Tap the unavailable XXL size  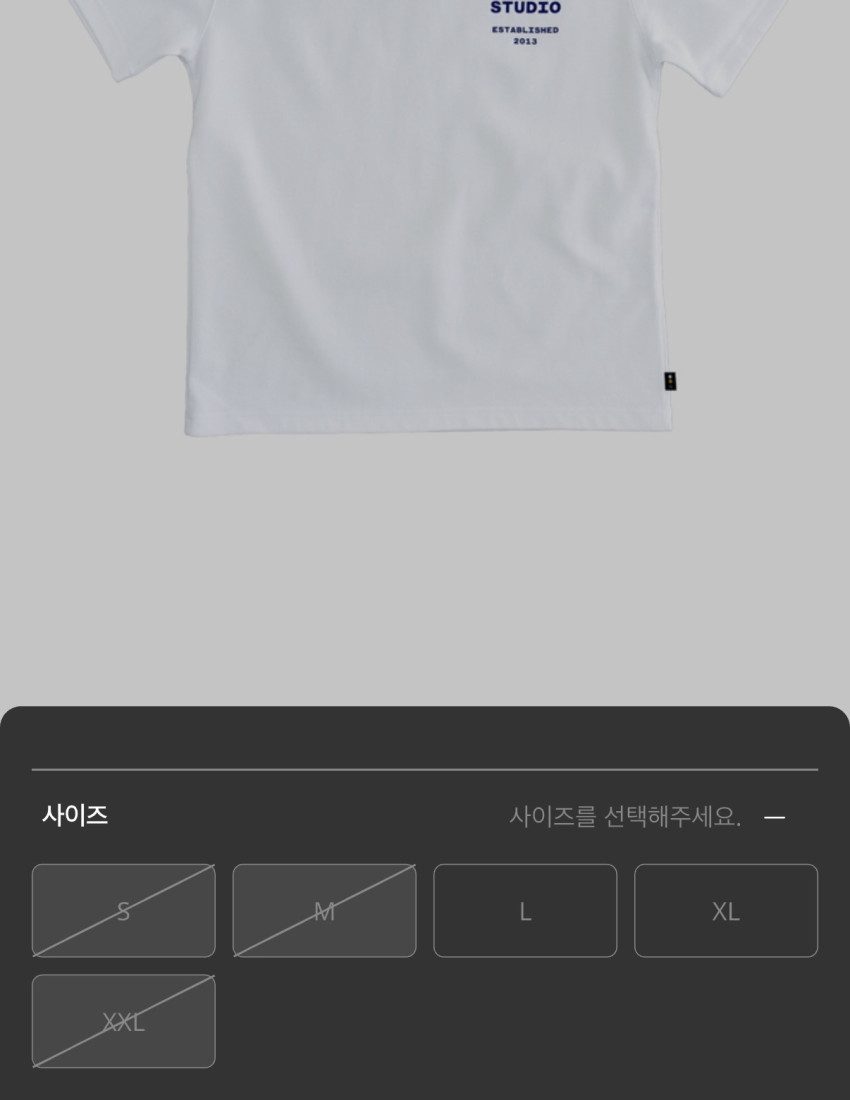point(123,1021)
